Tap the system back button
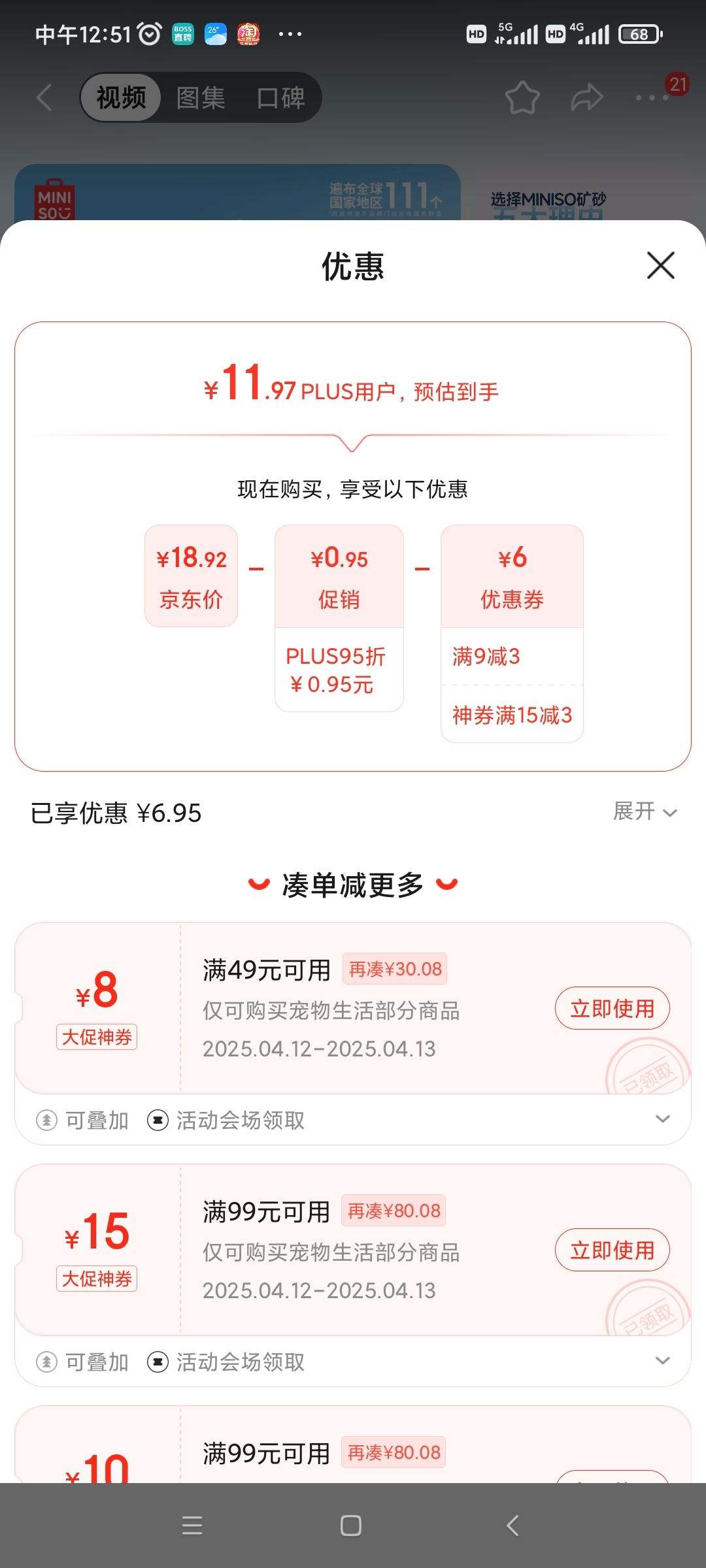Image resolution: width=706 pixels, height=1568 pixels. 513,1526
